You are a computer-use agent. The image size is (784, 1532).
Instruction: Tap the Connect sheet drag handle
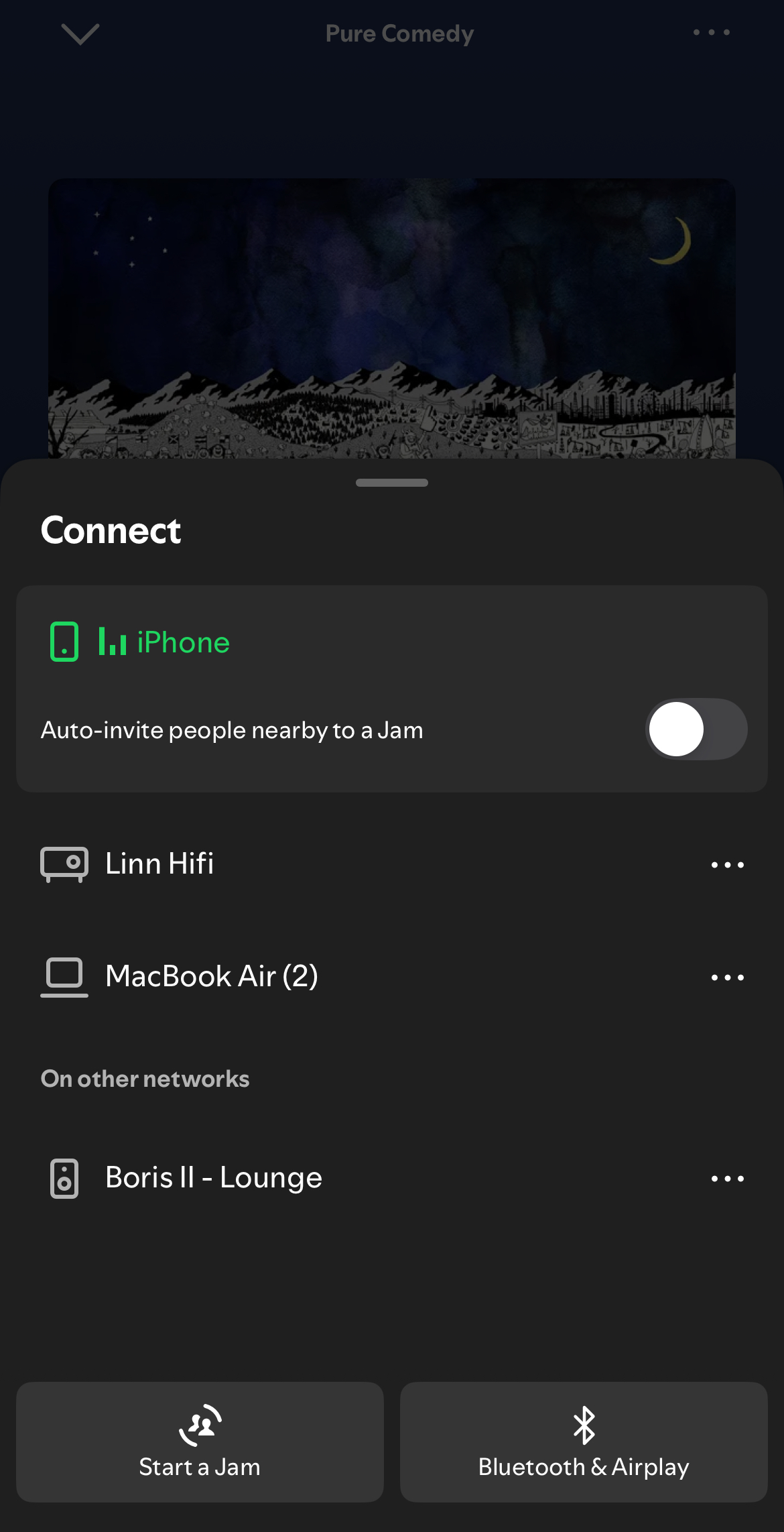tap(392, 483)
